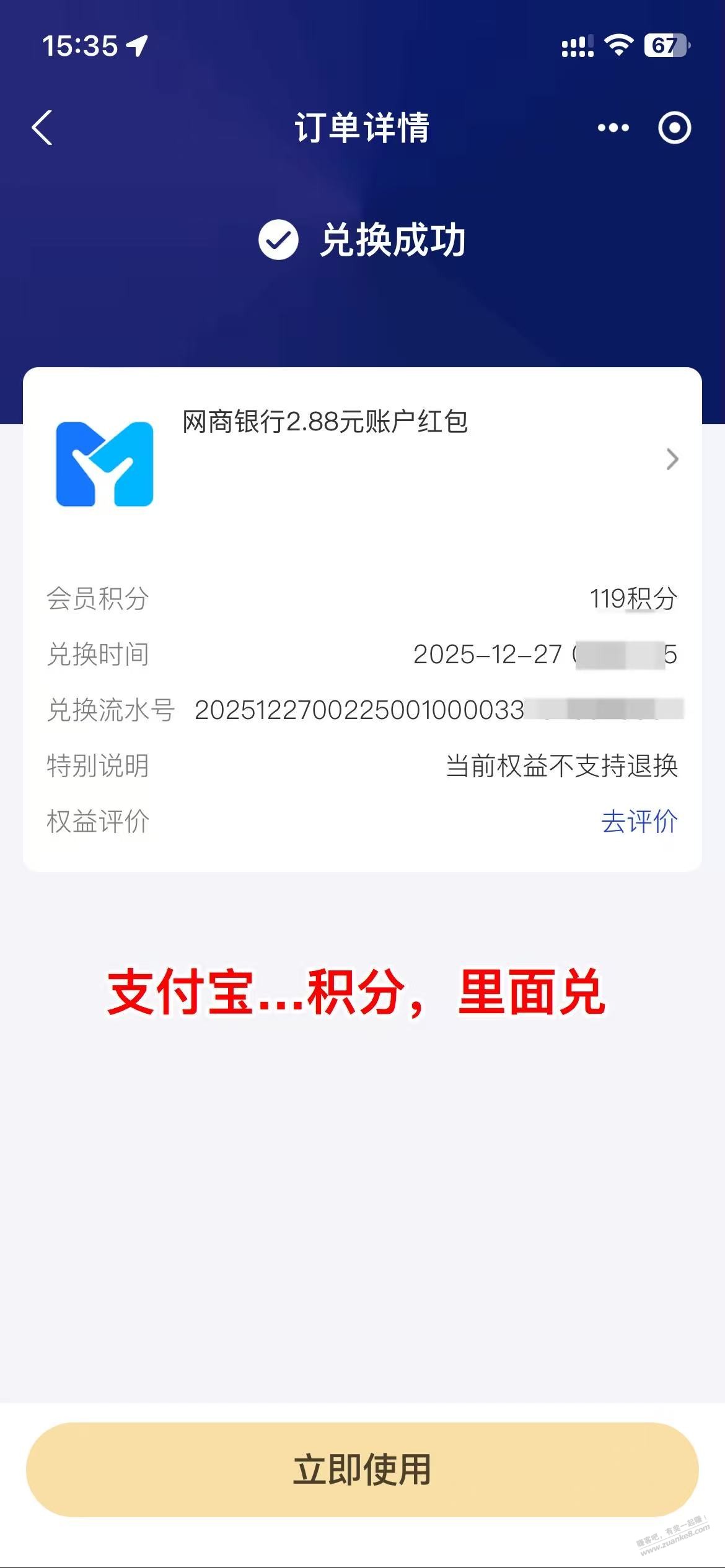Close the mini program via the circle icon

(x=674, y=128)
